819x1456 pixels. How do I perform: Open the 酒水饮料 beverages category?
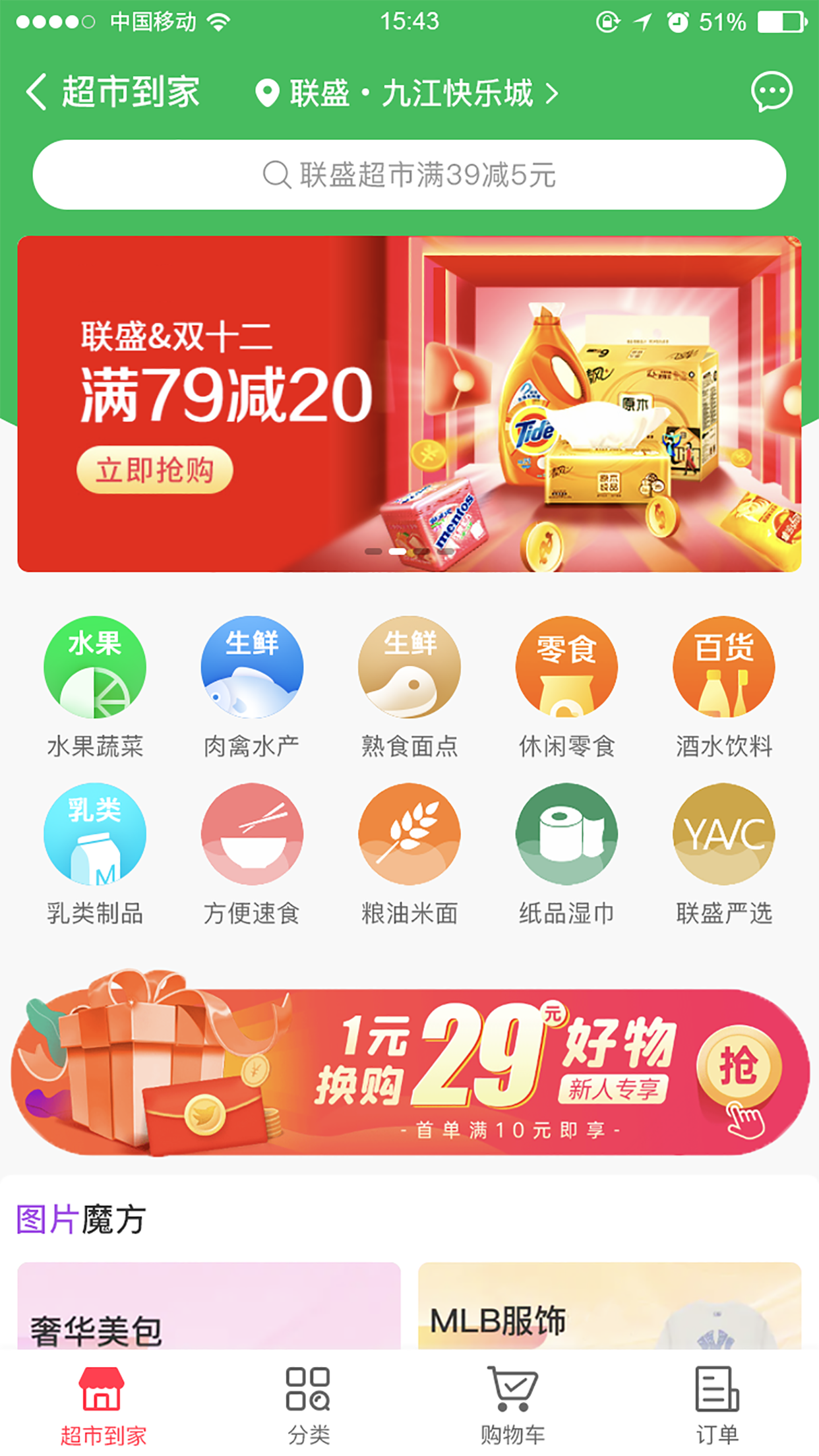click(723, 667)
